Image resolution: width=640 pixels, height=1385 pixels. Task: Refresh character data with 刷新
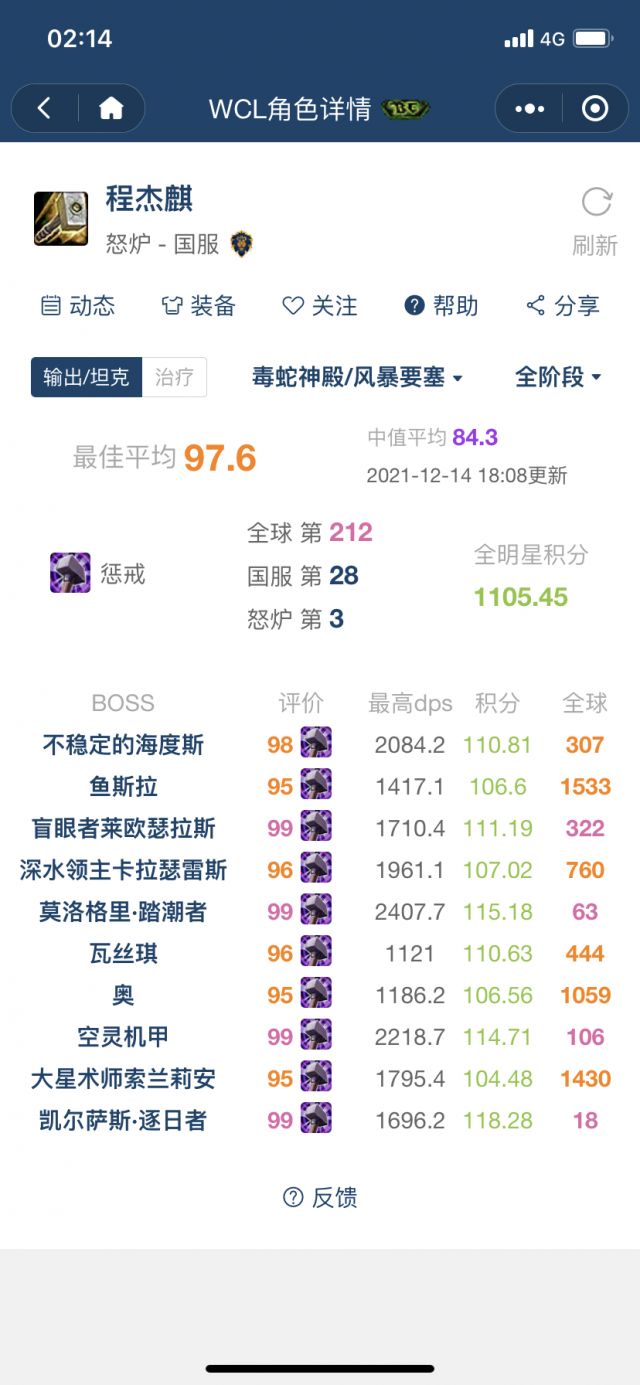(596, 222)
